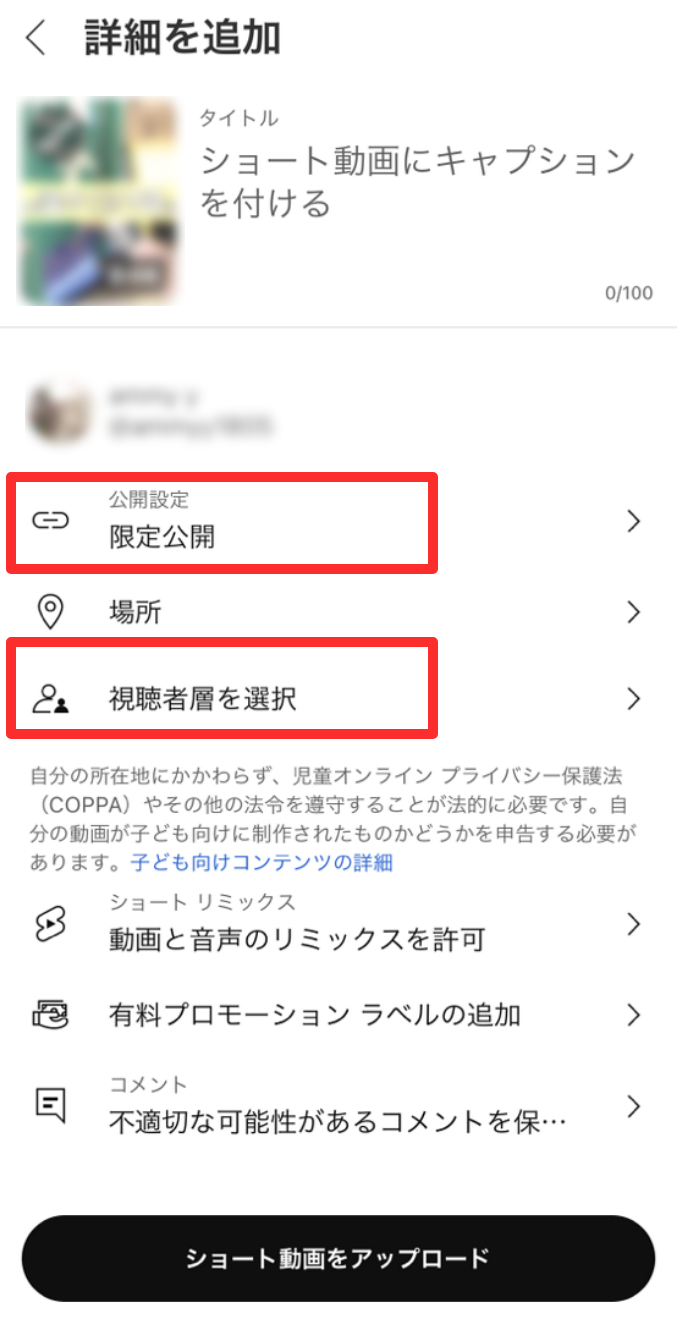This screenshot has width=677, height=1325.
Task: Tap the video thumbnail preview
Action: 98,201
